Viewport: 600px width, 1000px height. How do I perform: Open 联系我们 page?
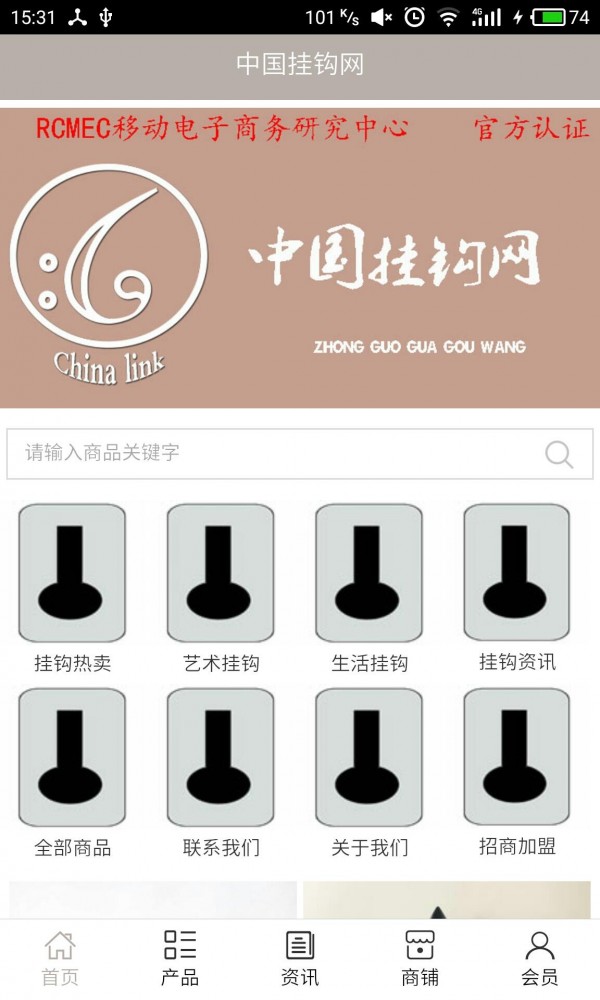coord(221,770)
